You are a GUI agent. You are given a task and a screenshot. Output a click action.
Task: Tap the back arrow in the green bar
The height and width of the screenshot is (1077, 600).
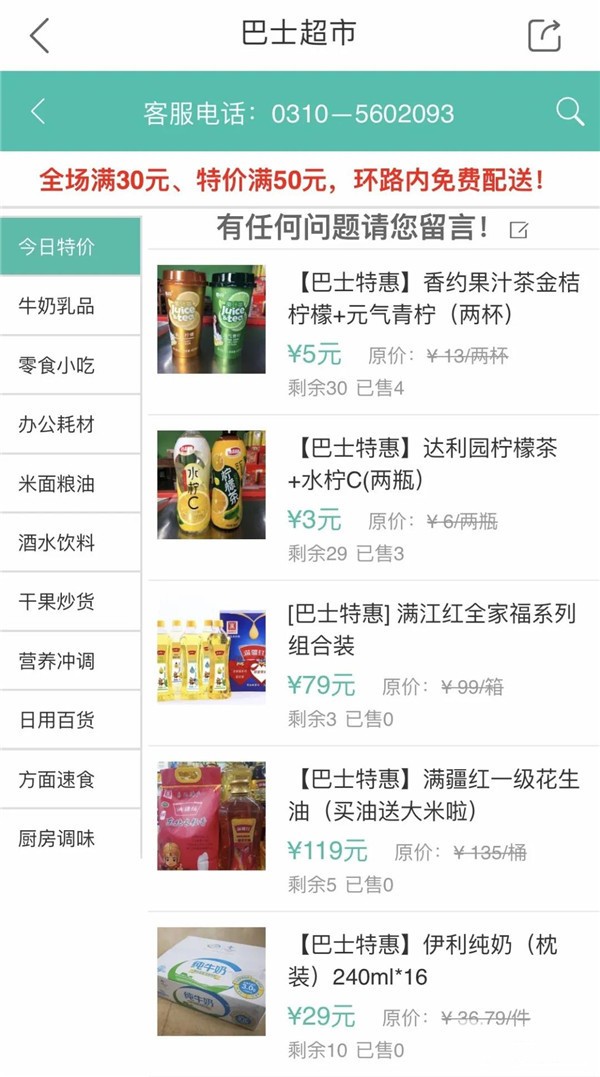[38, 111]
